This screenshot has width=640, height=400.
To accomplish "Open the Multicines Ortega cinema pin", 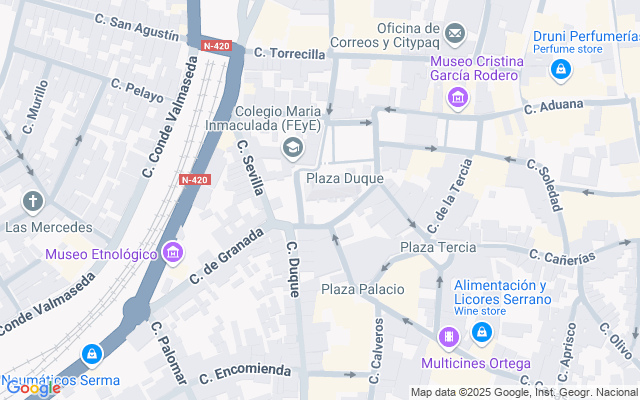I will point(449,338).
